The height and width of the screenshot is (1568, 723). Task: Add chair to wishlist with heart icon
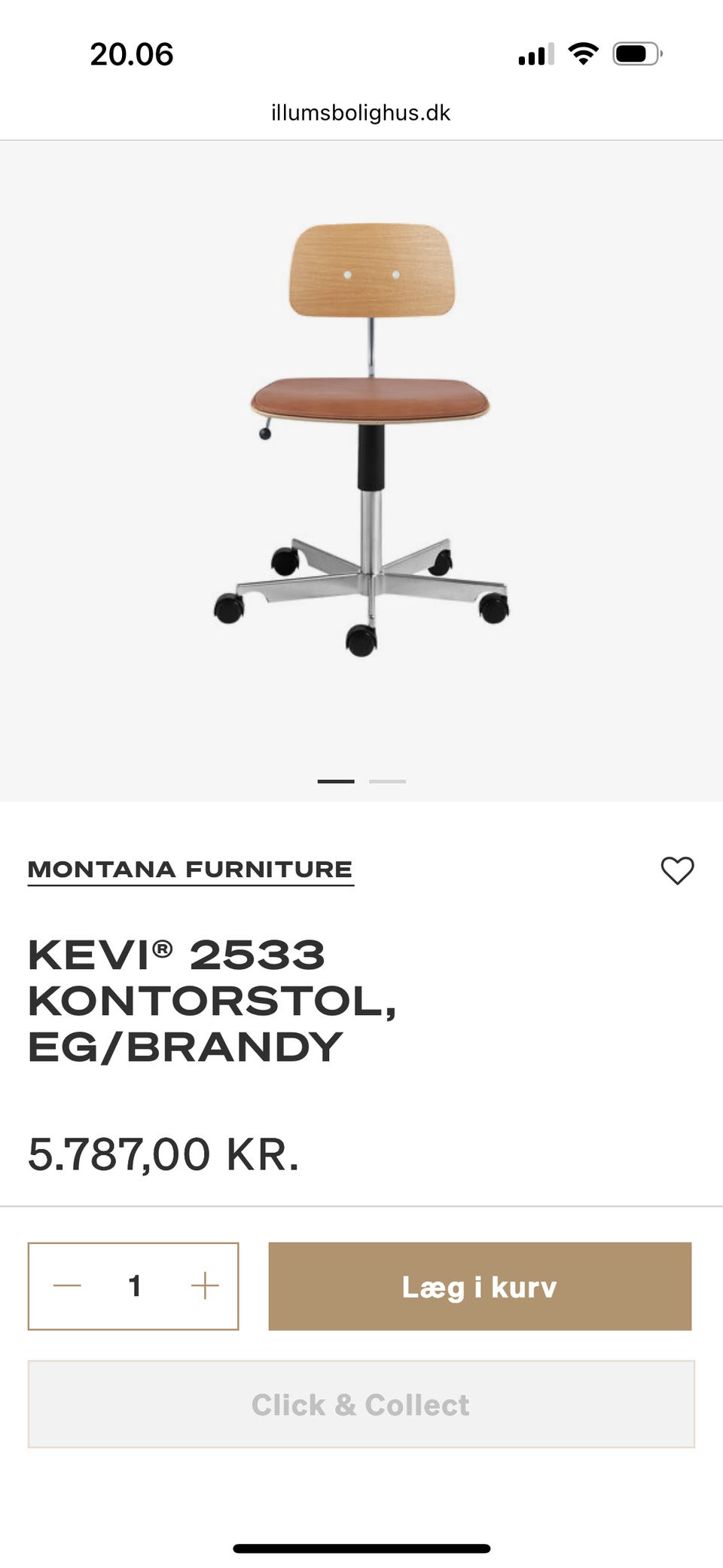(x=677, y=870)
